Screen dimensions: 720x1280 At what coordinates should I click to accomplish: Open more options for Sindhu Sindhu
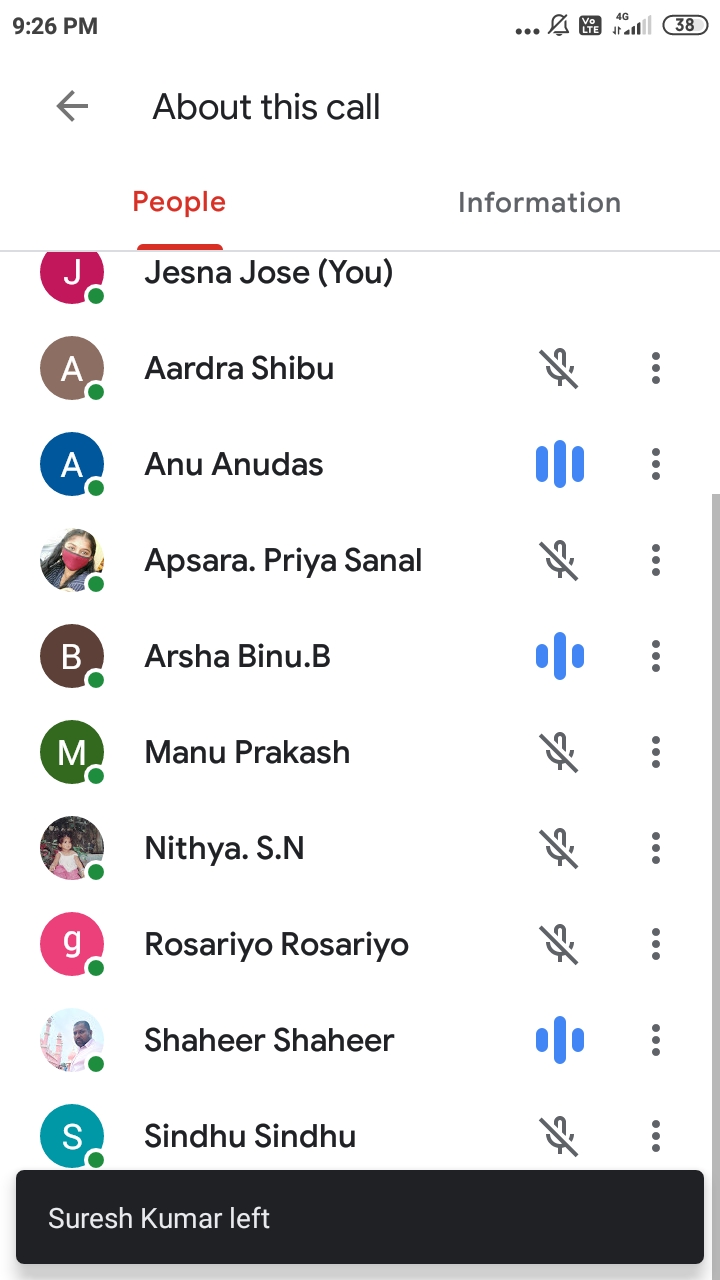point(656,1136)
